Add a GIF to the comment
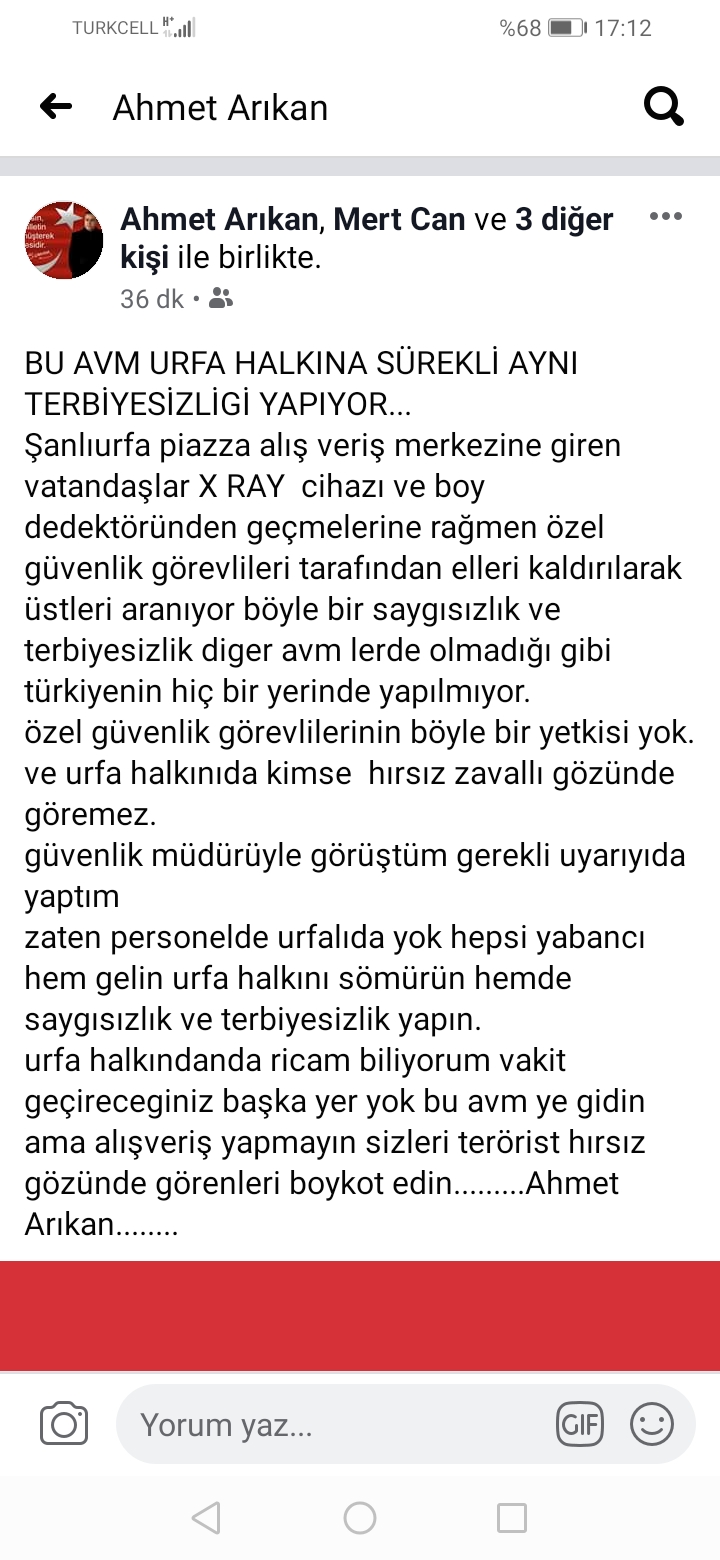This screenshot has height=1560, width=720. (x=580, y=1426)
